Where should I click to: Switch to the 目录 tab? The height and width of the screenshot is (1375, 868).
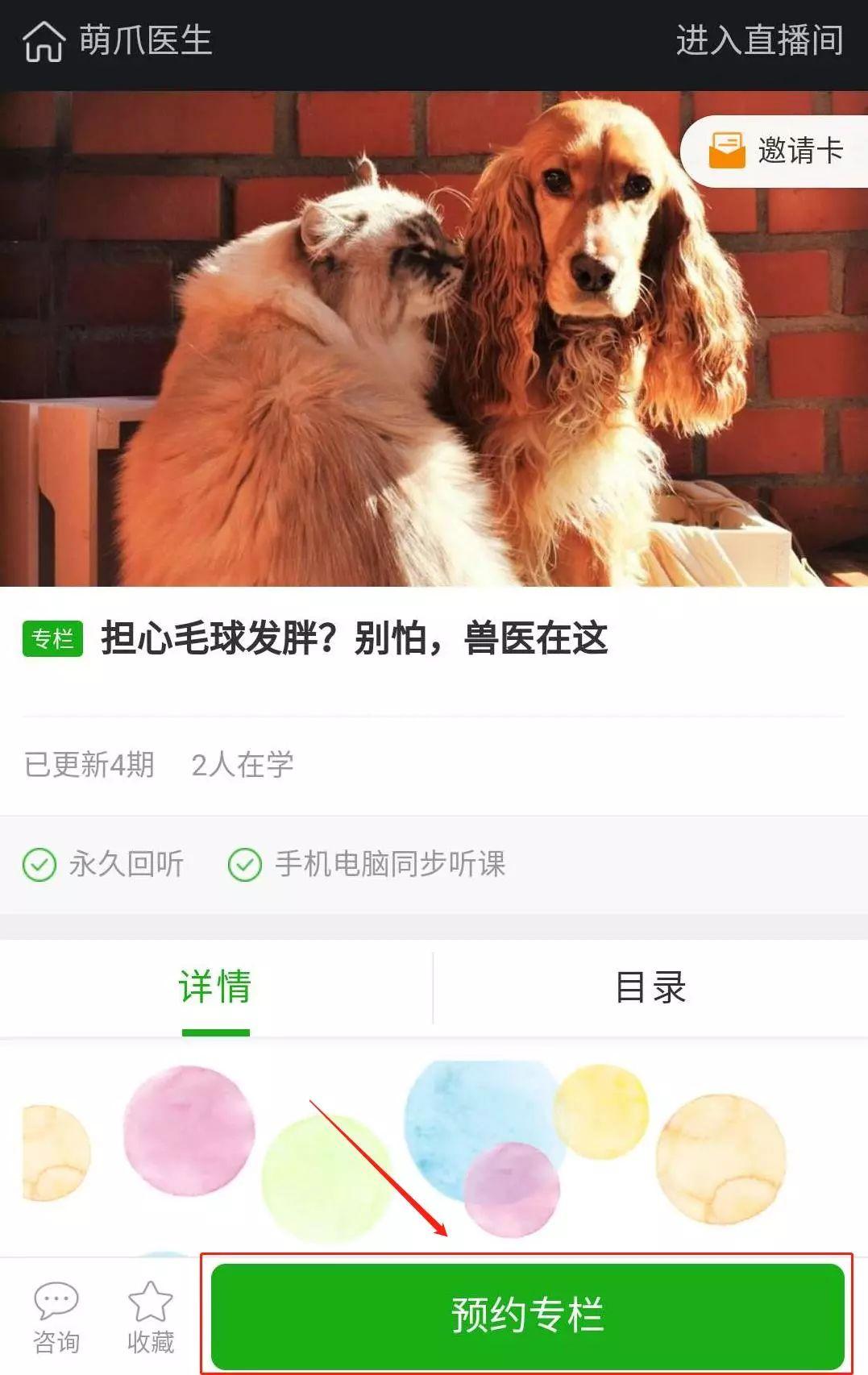click(650, 988)
